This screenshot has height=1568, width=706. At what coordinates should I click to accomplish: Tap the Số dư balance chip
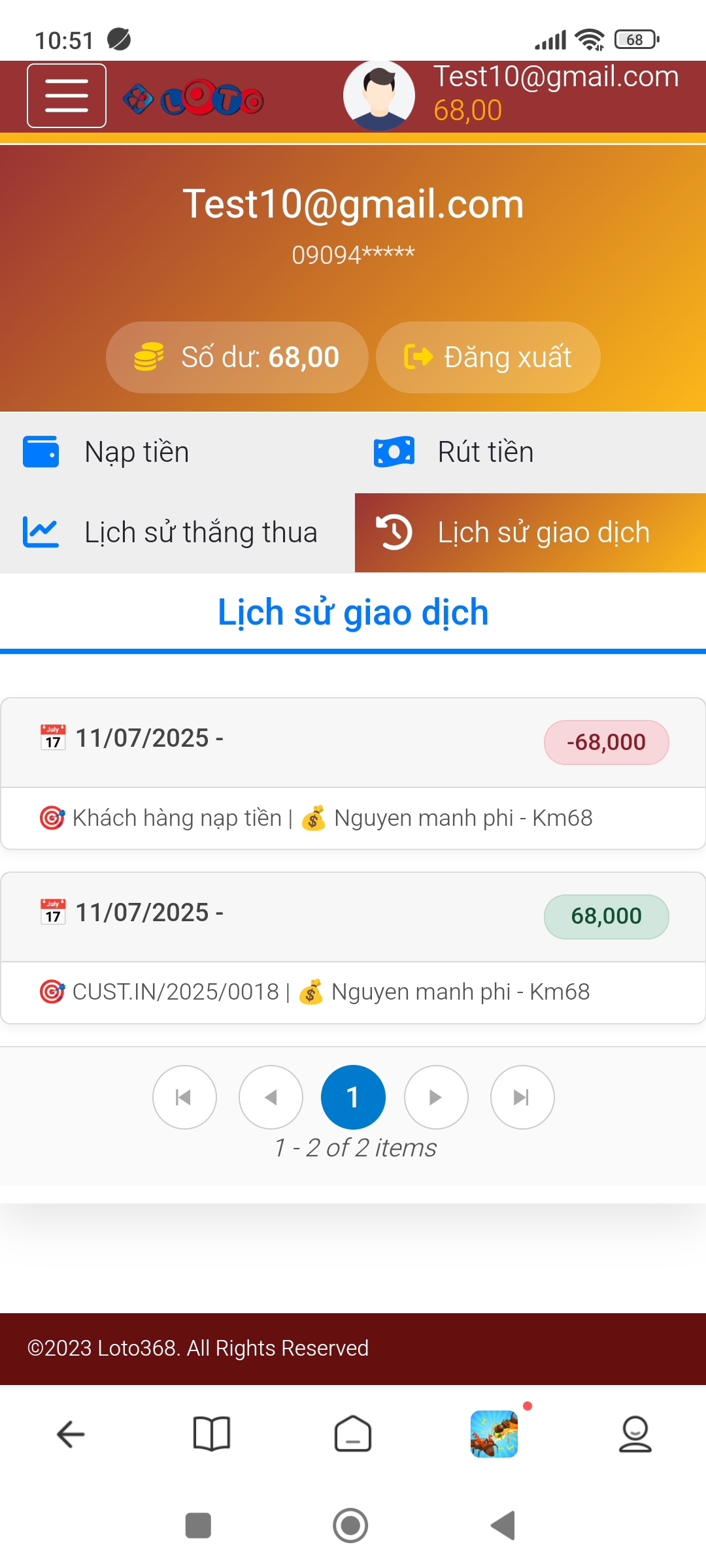237,357
